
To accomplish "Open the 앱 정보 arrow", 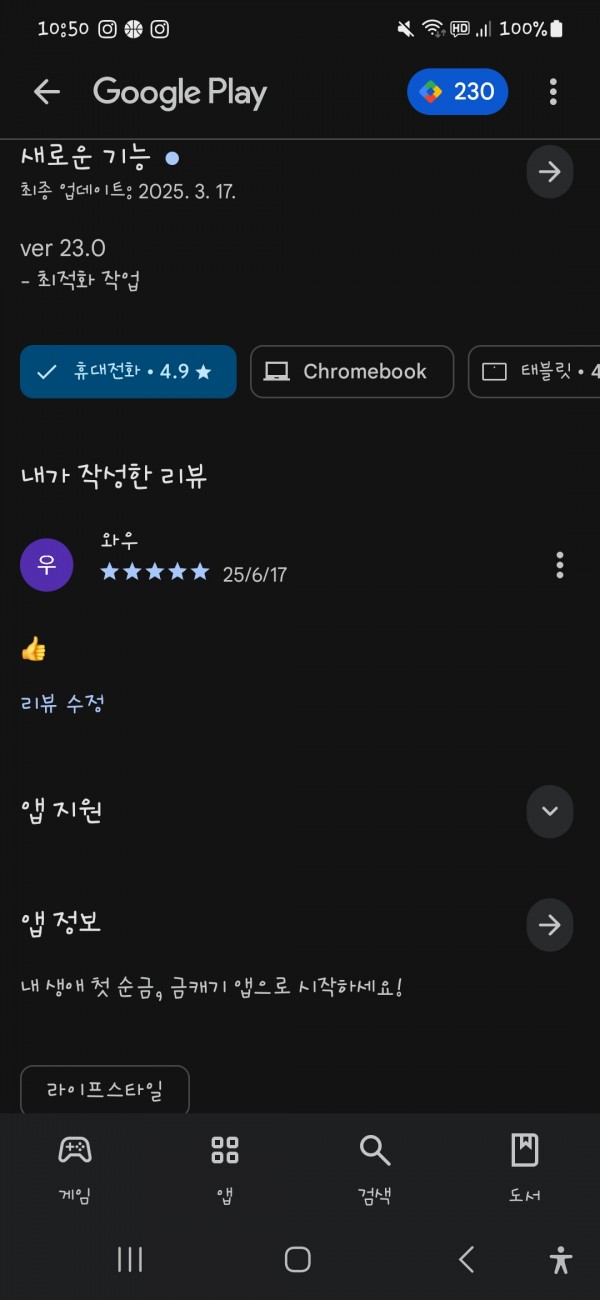I will 550,925.
